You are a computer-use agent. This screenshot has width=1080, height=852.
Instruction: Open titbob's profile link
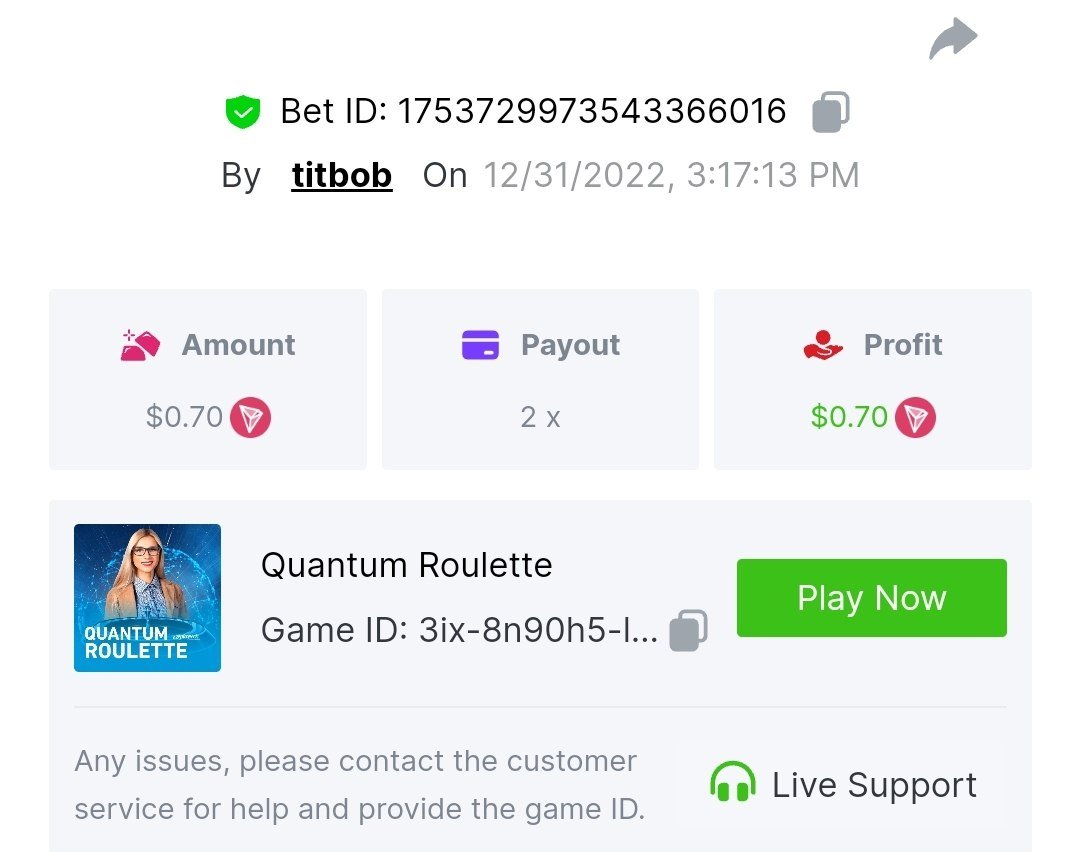pyautogui.click(x=341, y=175)
